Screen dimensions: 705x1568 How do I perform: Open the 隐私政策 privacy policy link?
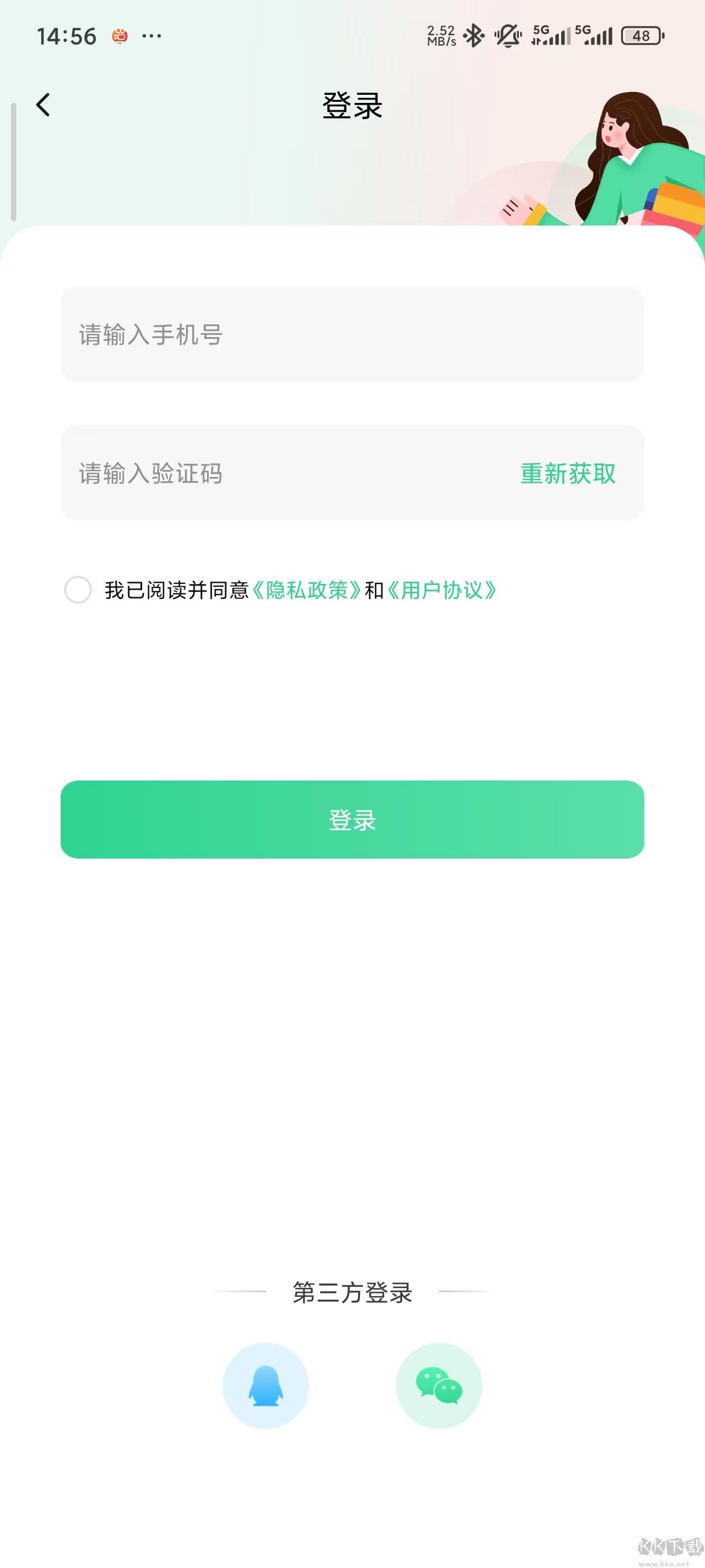point(307,590)
